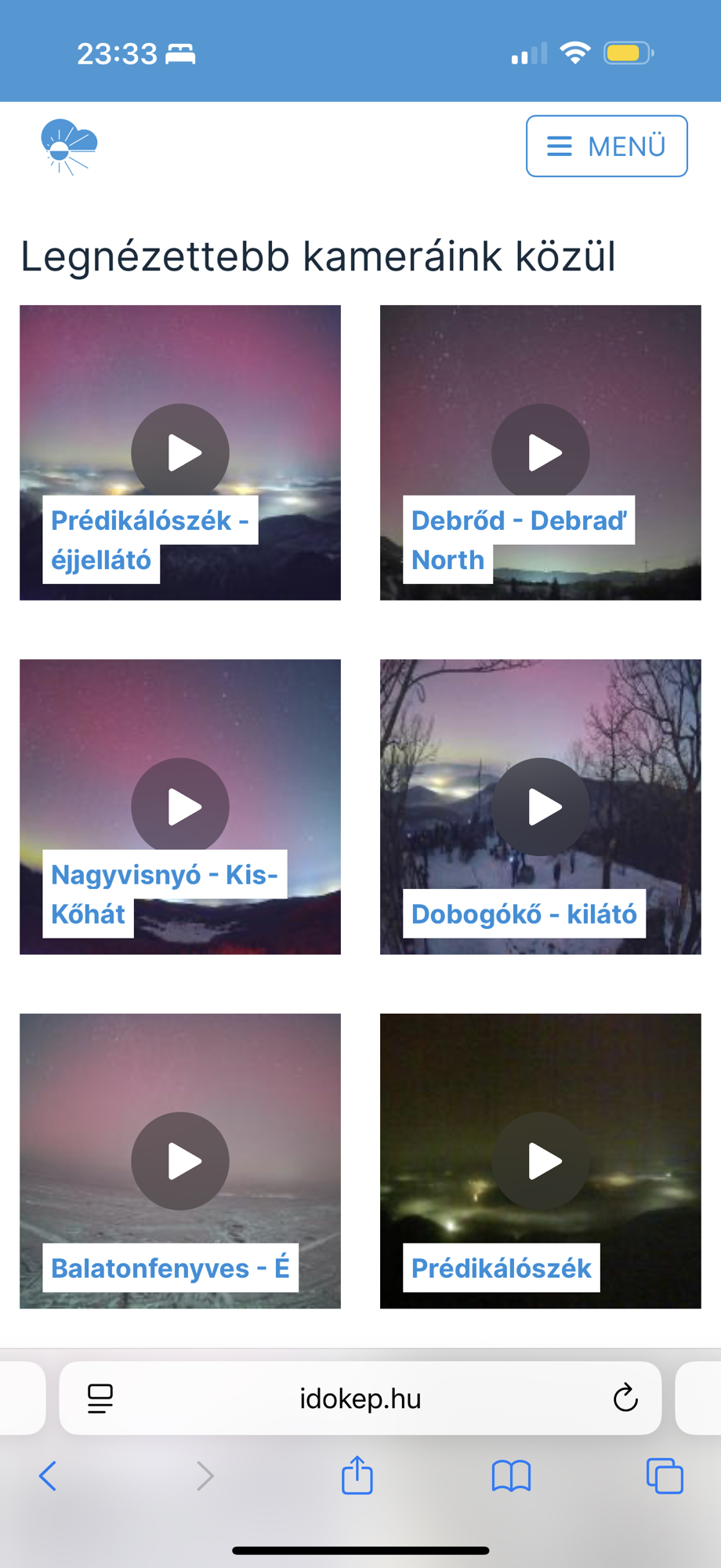Viewport: 721px width, 1568px height.
Task: Open the Debrőd - Debraď North camera
Action: click(541, 452)
